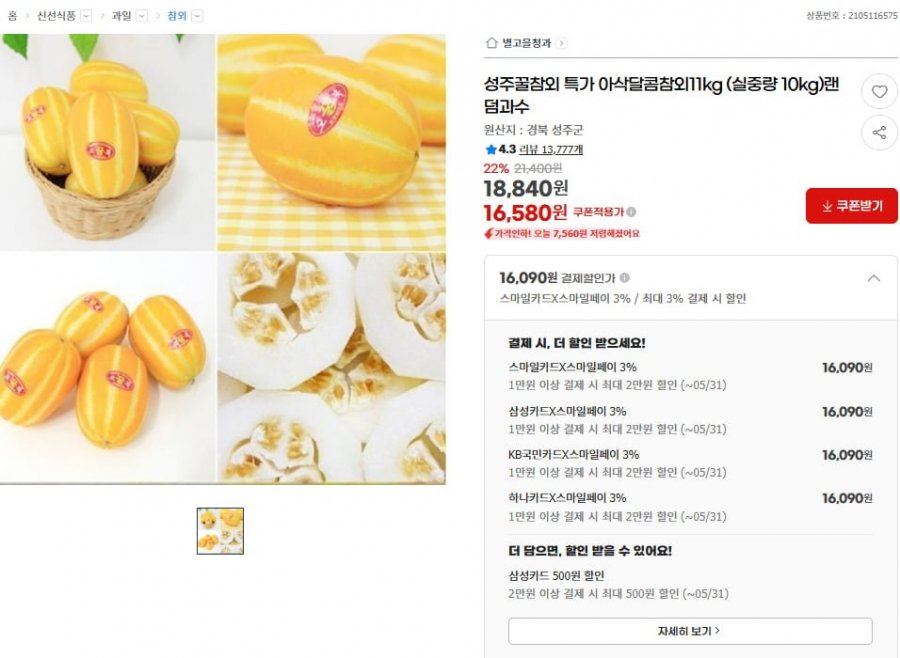This screenshot has height=658, width=900.
Task: Tap the 쿠폰받기 coupon button
Action: pos(851,206)
